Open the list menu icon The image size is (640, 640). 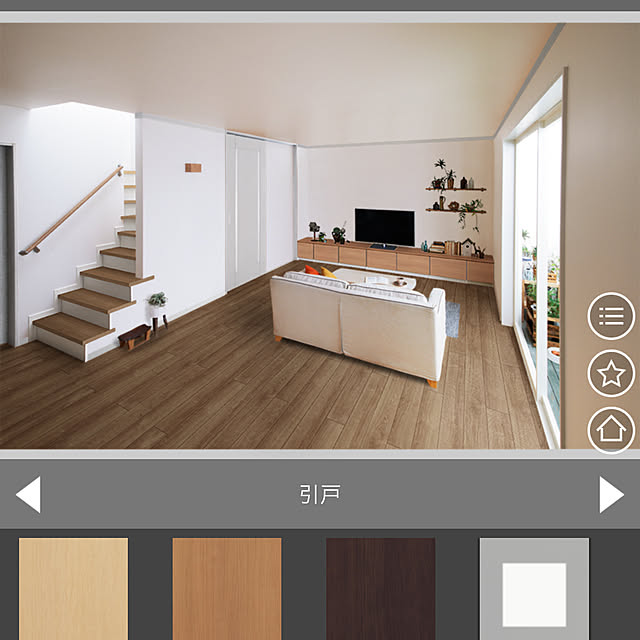pos(611,317)
